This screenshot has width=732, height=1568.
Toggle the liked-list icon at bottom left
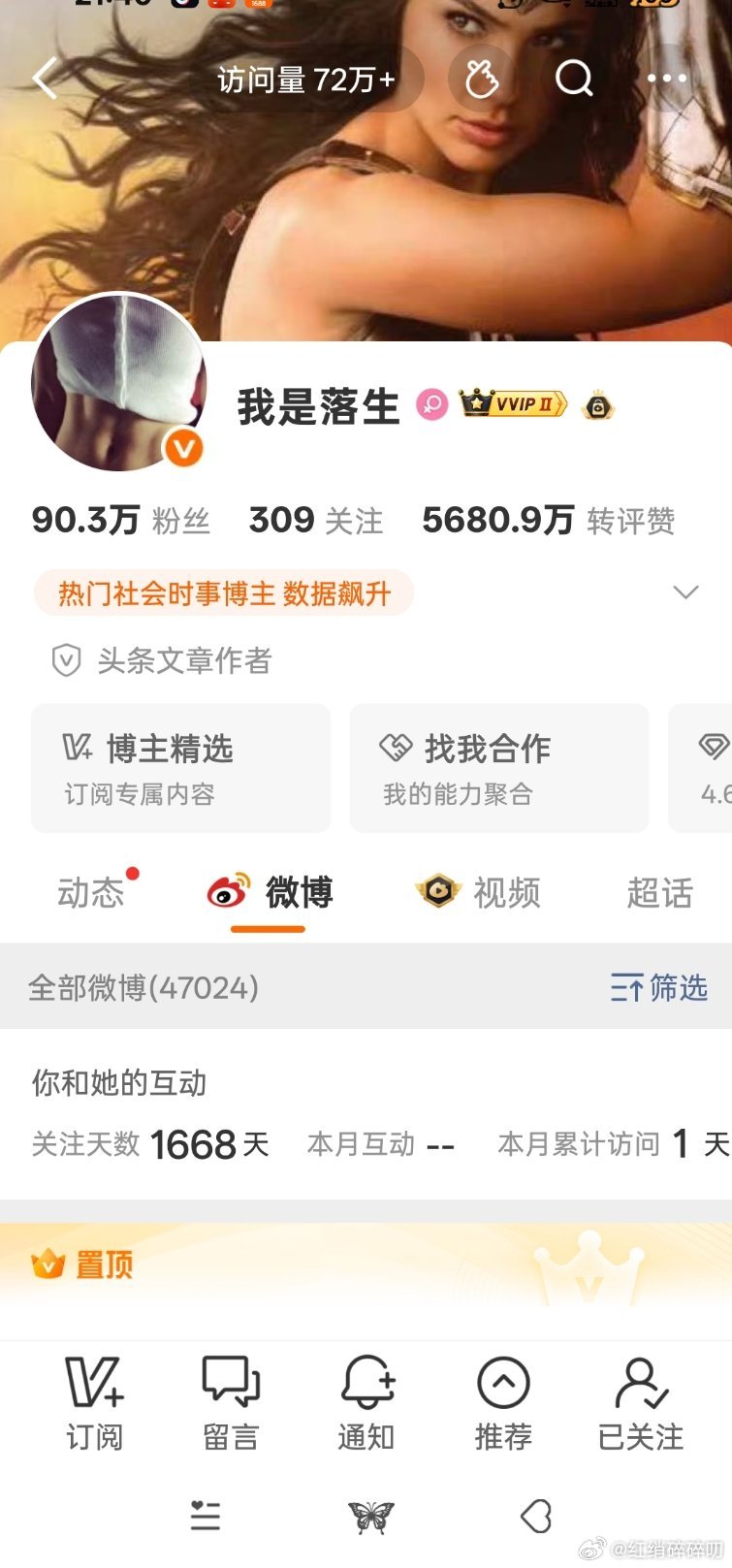(205, 1516)
